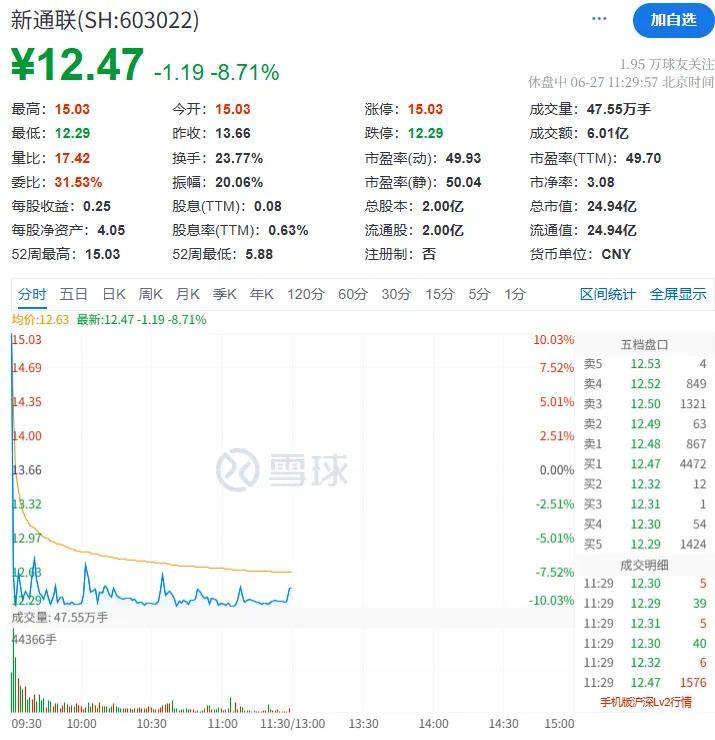The height and width of the screenshot is (740, 715).
Task: Open the 月K monthly chart
Action: click(x=188, y=294)
